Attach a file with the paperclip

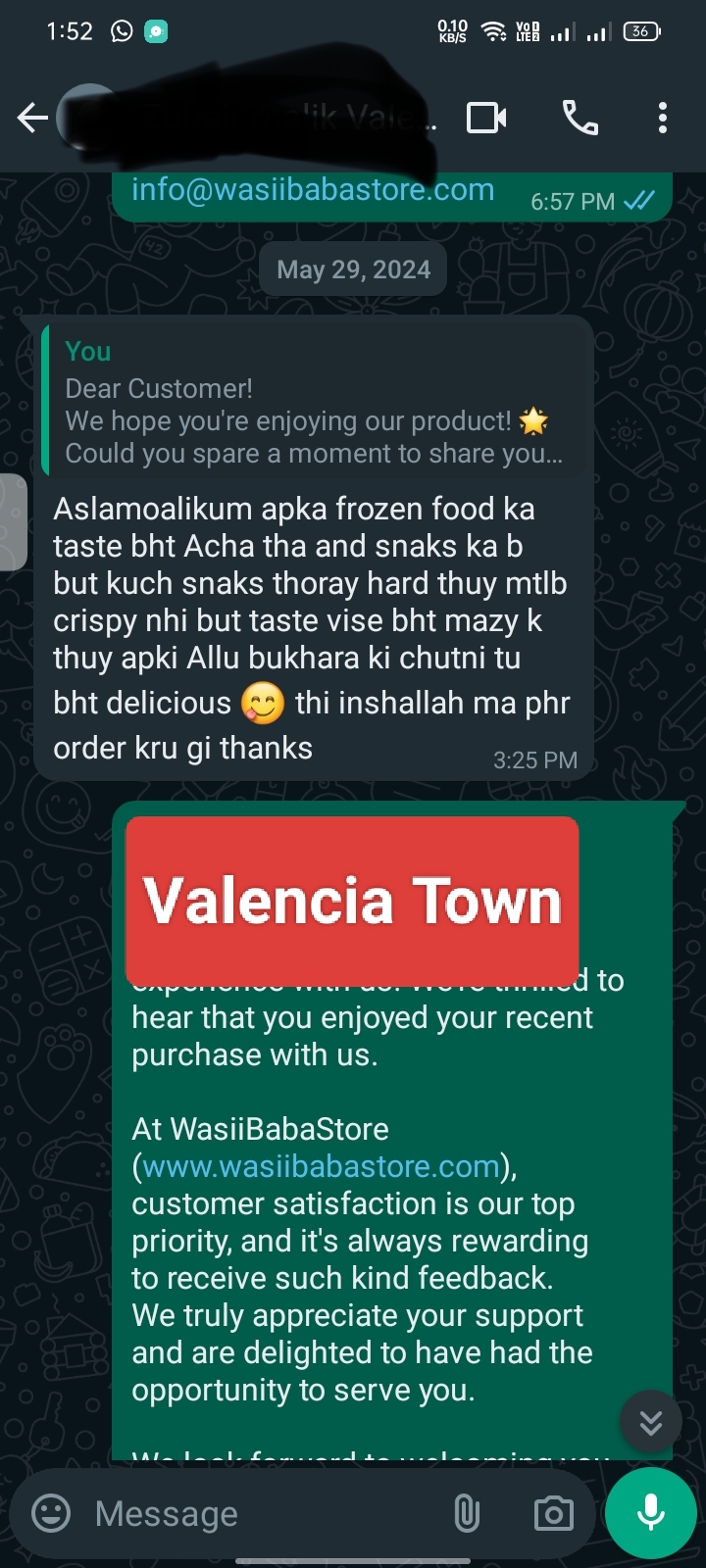pyautogui.click(x=467, y=1513)
